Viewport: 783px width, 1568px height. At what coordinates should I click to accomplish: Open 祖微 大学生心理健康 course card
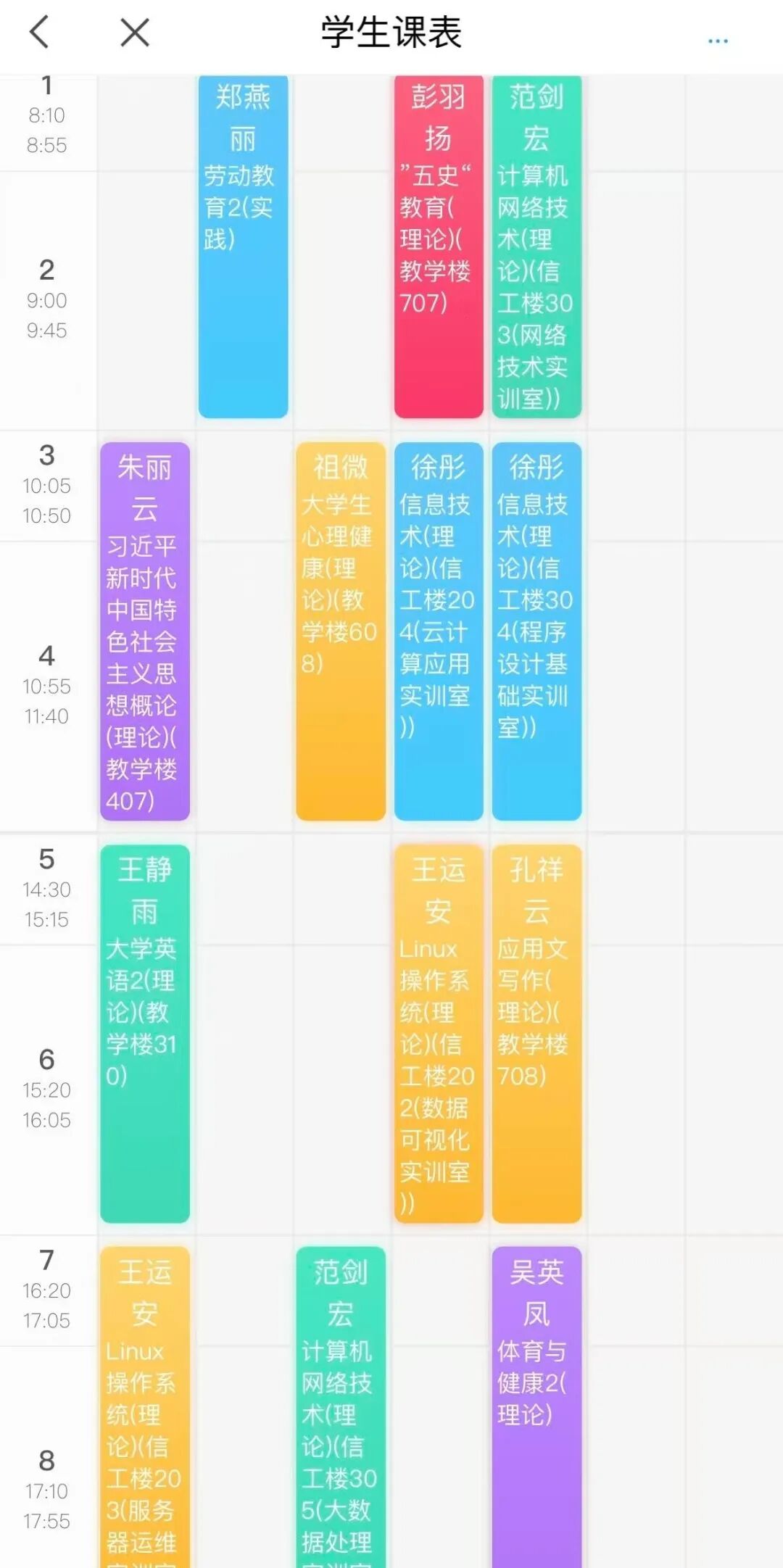click(x=340, y=631)
